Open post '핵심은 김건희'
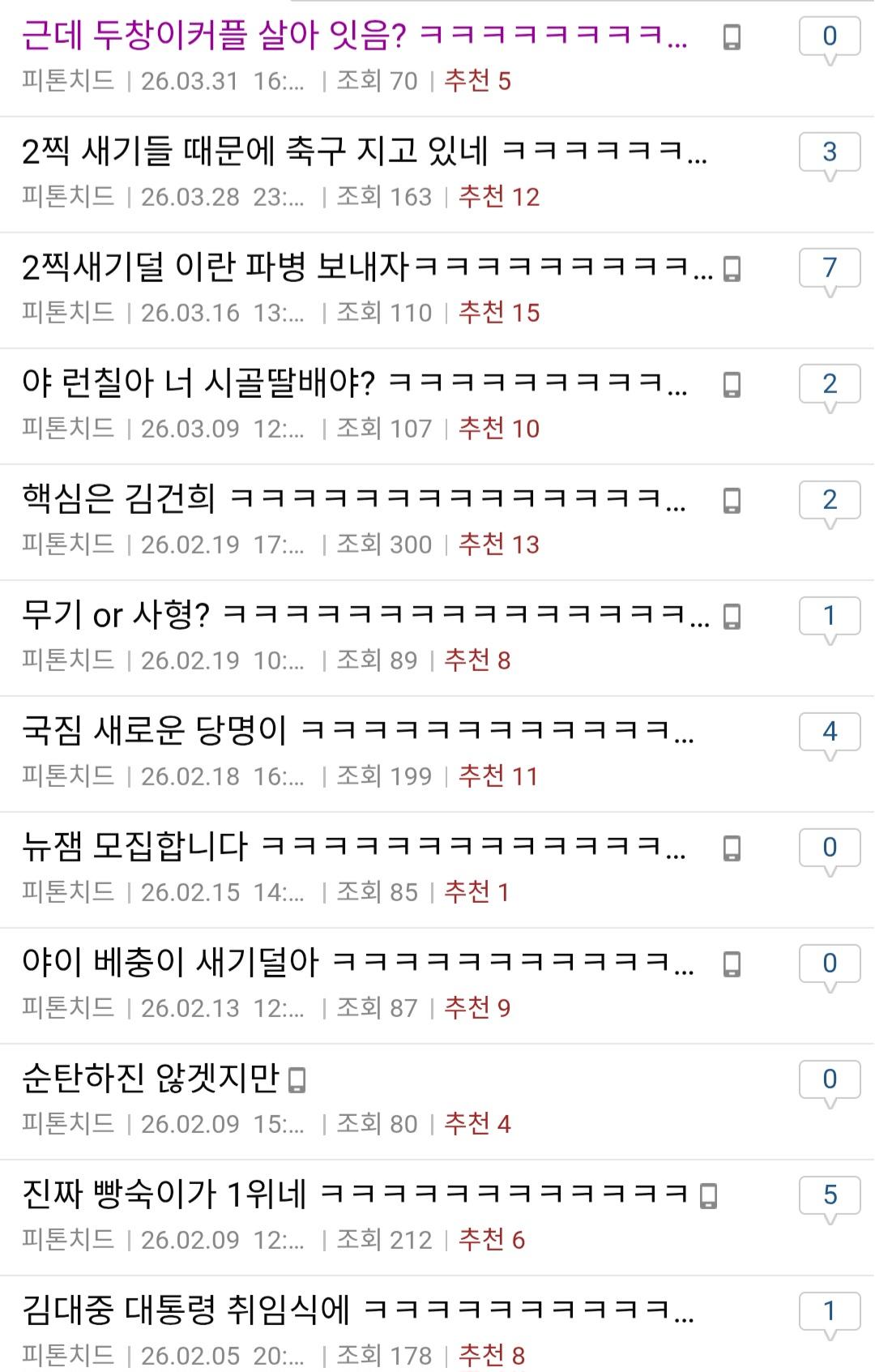The height and width of the screenshot is (1372, 875). click(354, 499)
